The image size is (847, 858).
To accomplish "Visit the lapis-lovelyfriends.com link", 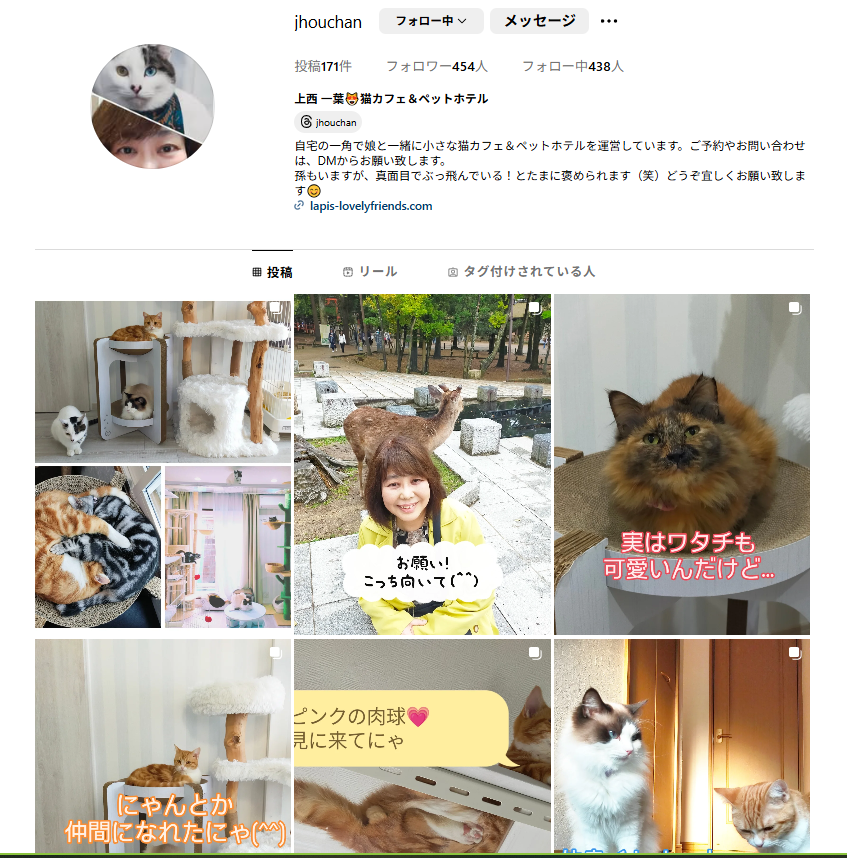I will tap(369, 206).
